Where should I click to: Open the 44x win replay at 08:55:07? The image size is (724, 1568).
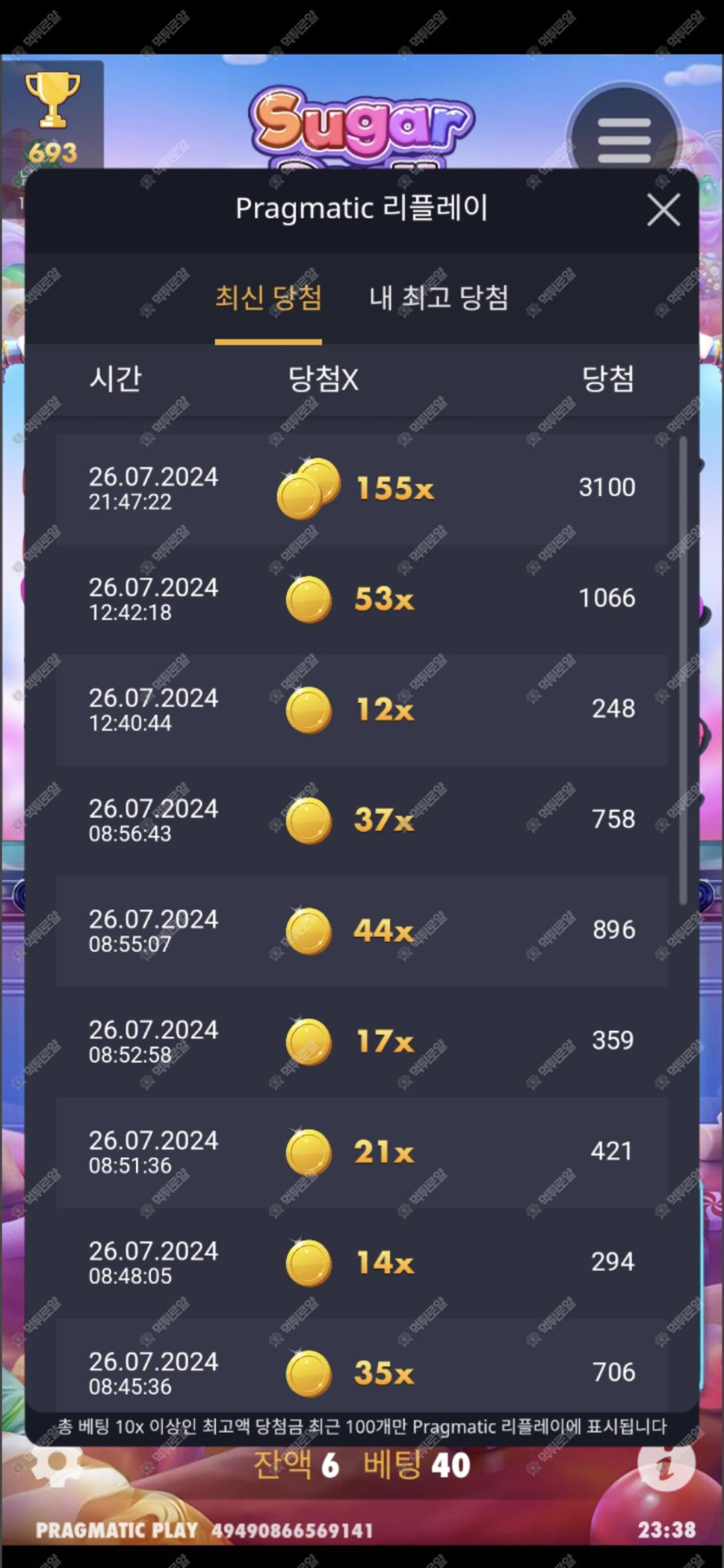(362, 931)
